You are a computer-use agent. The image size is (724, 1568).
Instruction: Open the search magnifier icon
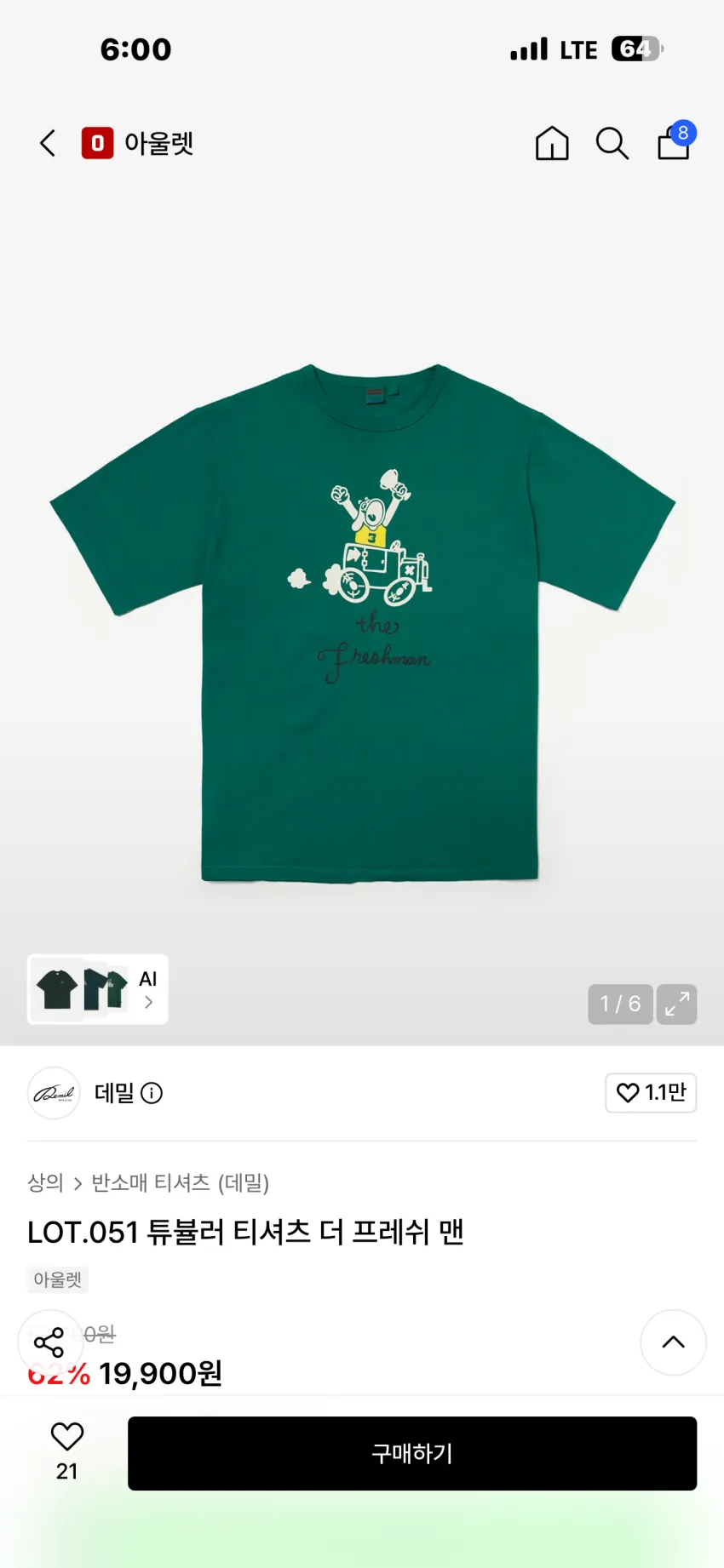pos(612,143)
